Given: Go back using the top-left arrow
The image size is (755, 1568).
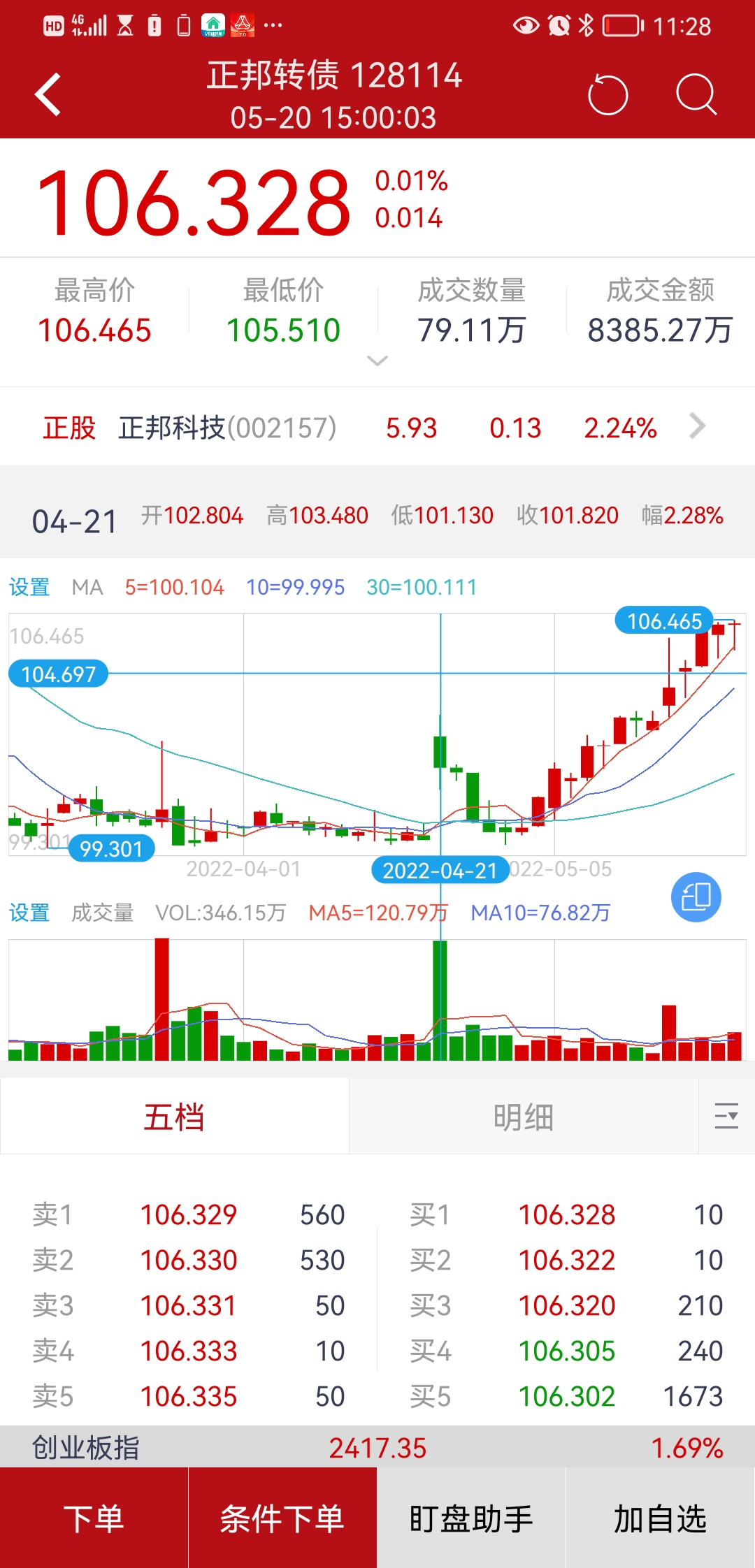Looking at the screenshot, I should (48, 94).
